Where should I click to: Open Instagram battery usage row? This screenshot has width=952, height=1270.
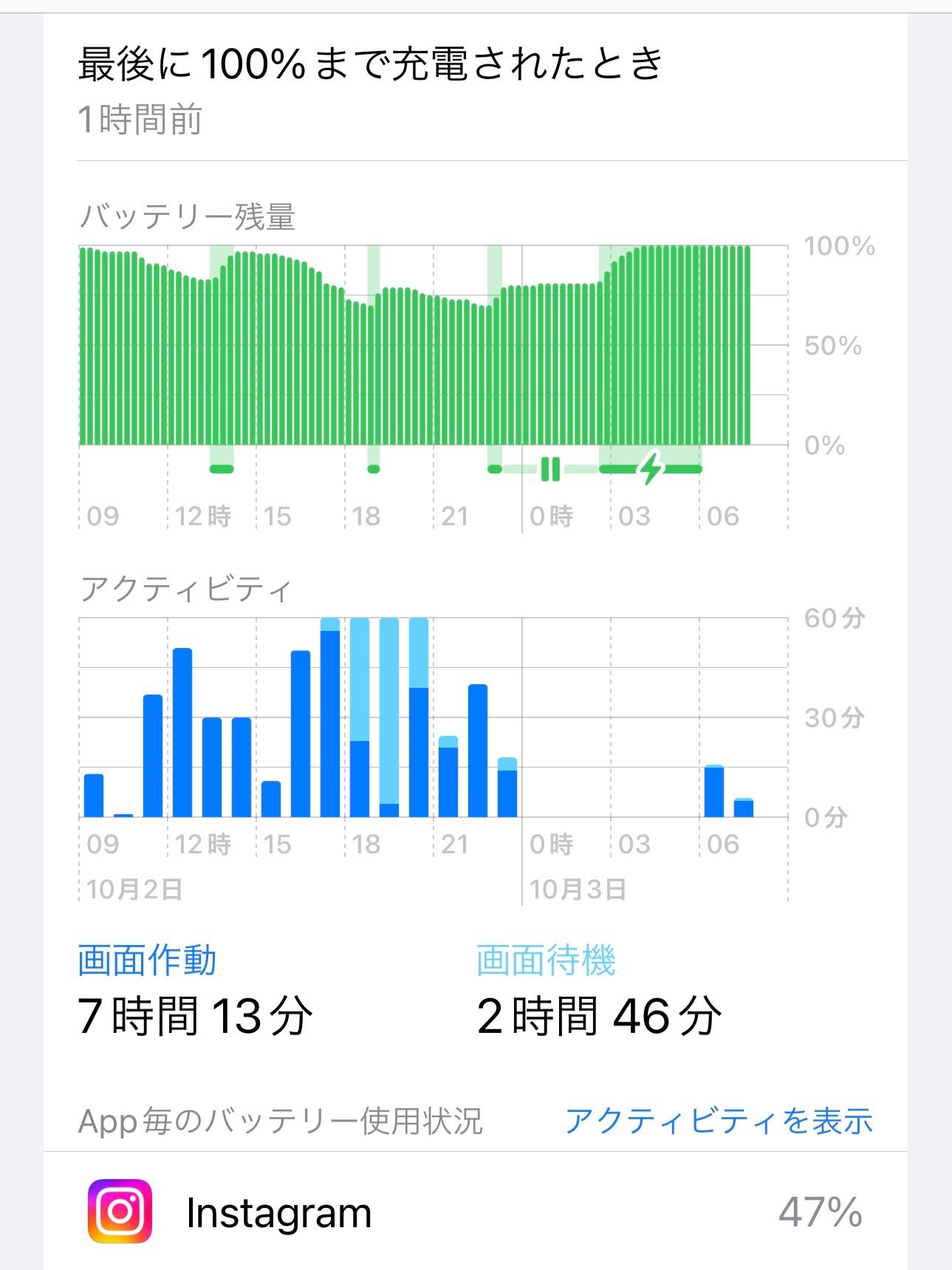[476, 1212]
